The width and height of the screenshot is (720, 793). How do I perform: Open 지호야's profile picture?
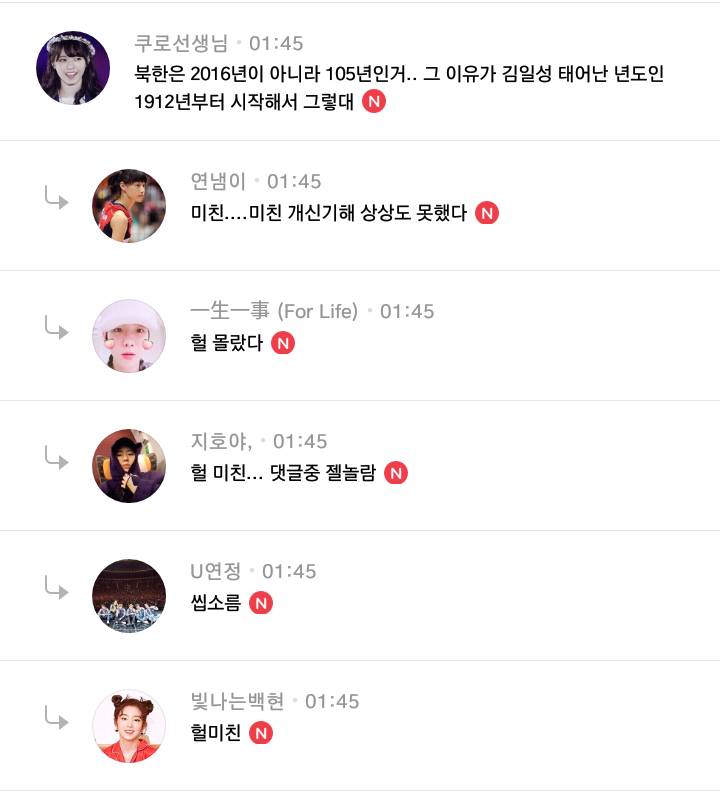[x=129, y=466]
